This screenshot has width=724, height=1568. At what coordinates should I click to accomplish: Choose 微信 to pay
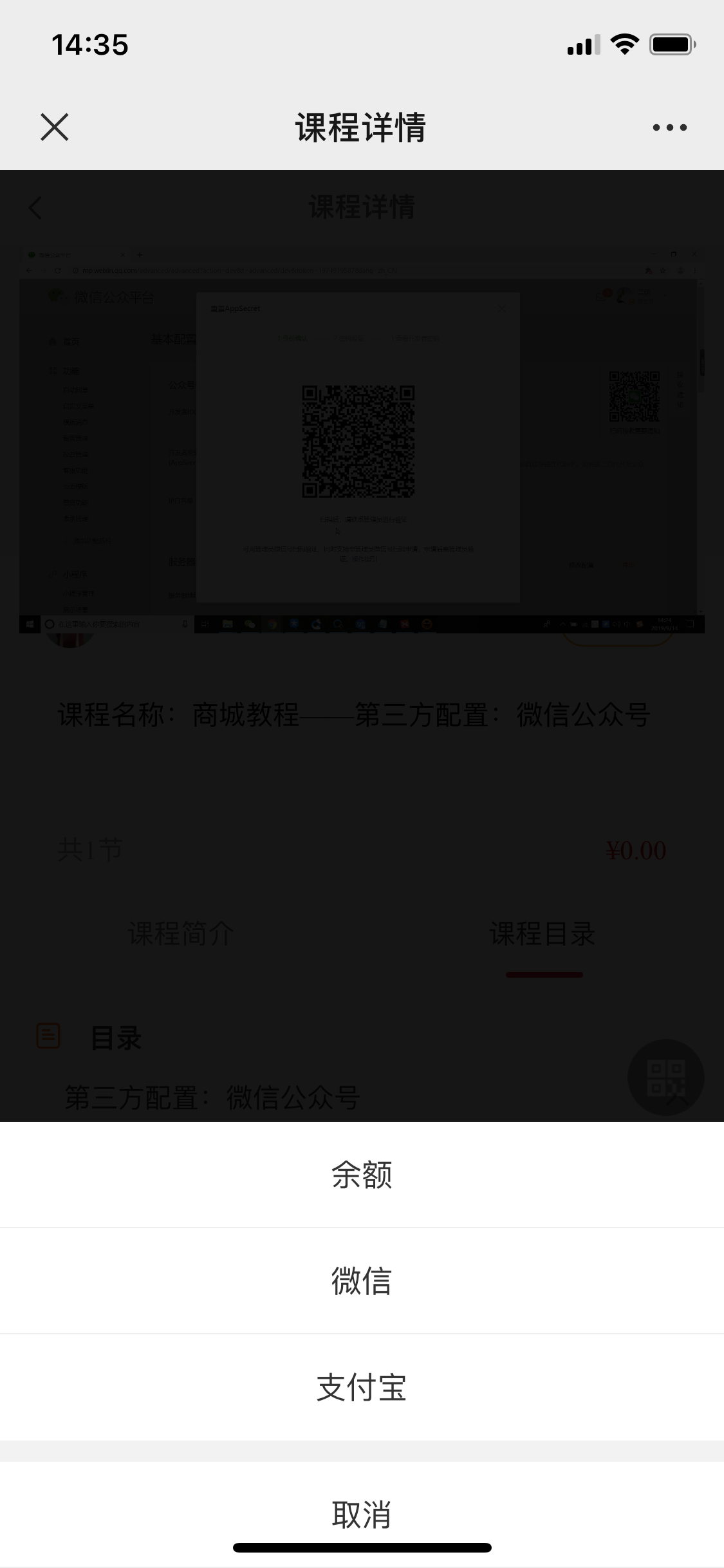[362, 1281]
